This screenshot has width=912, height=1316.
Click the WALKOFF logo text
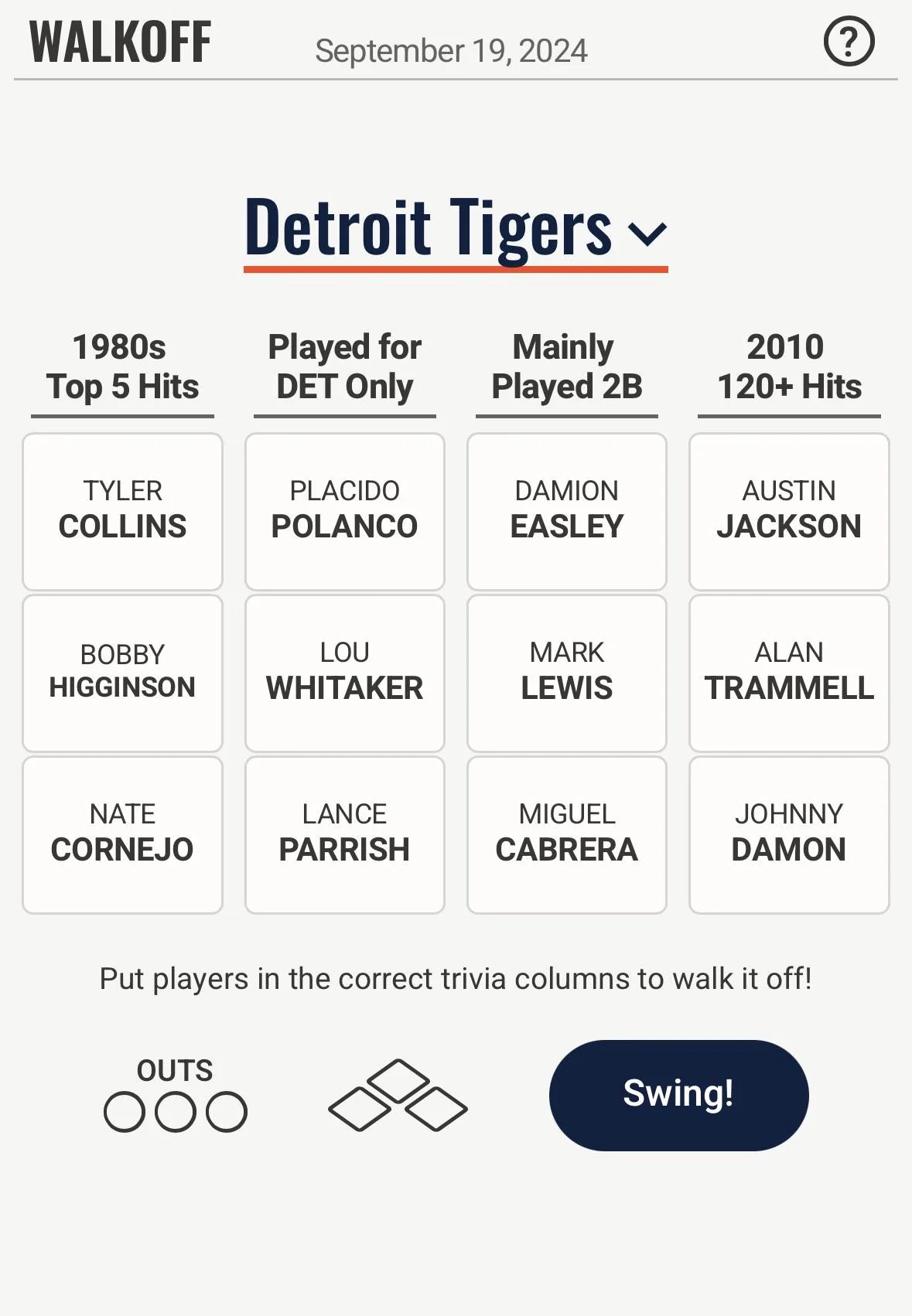pyautogui.click(x=120, y=43)
